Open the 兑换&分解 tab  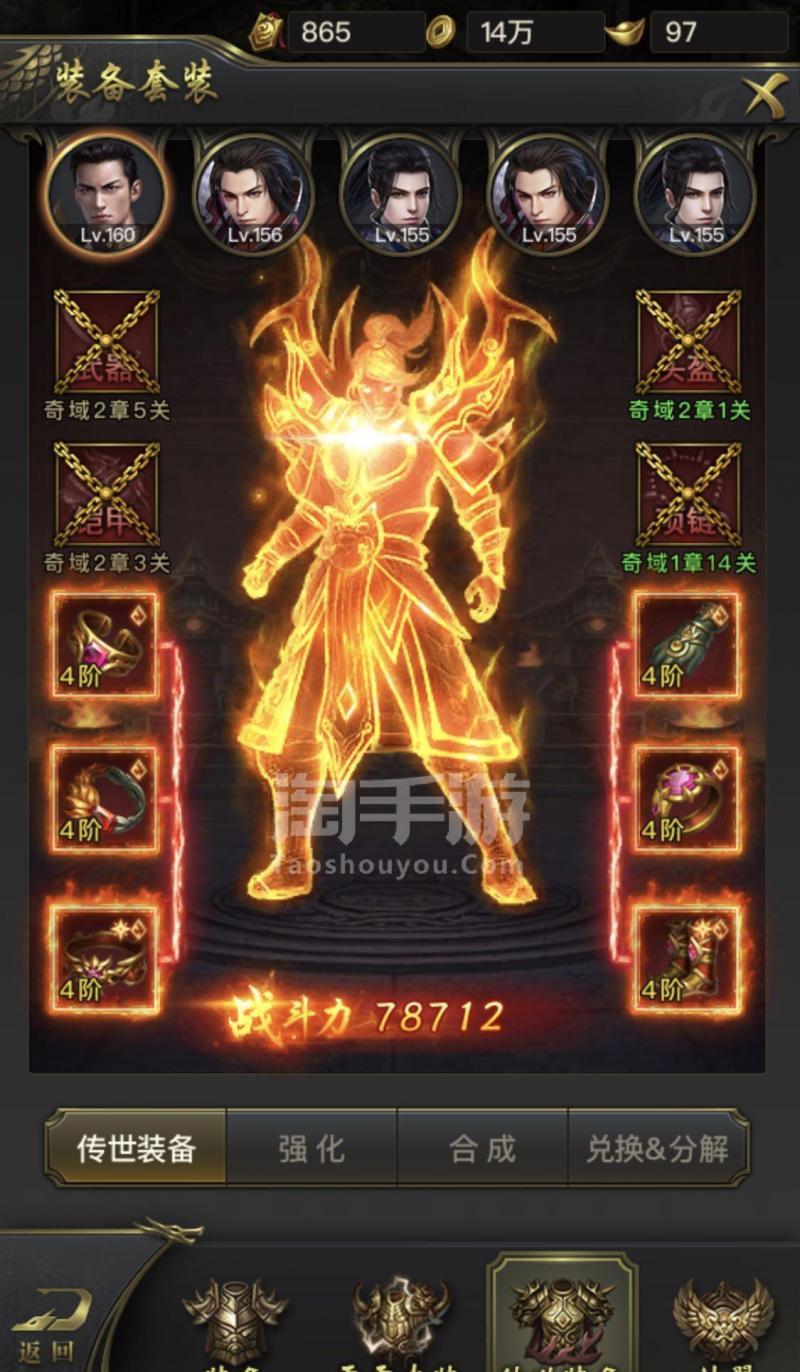658,1148
